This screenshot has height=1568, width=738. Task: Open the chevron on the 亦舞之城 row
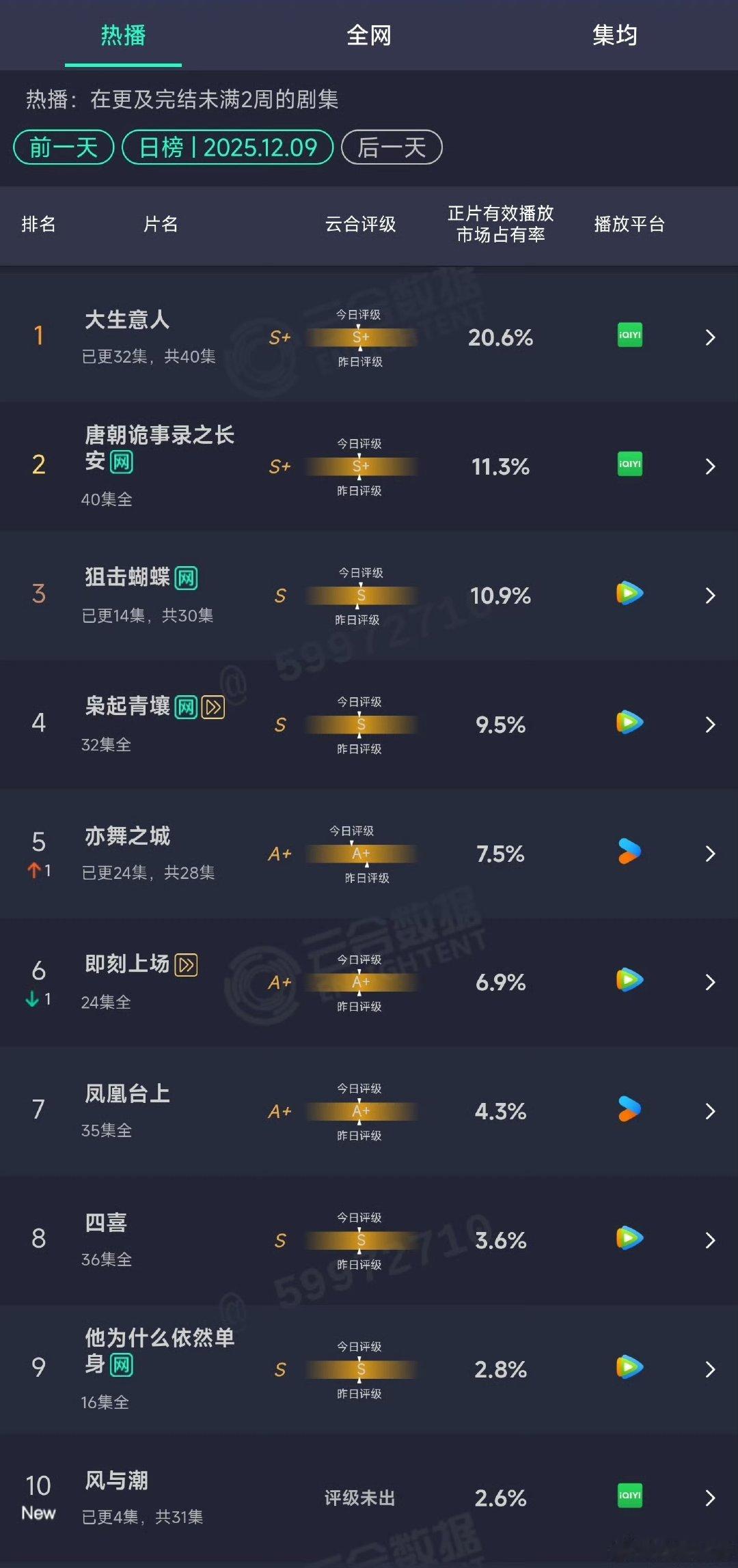[x=709, y=854]
